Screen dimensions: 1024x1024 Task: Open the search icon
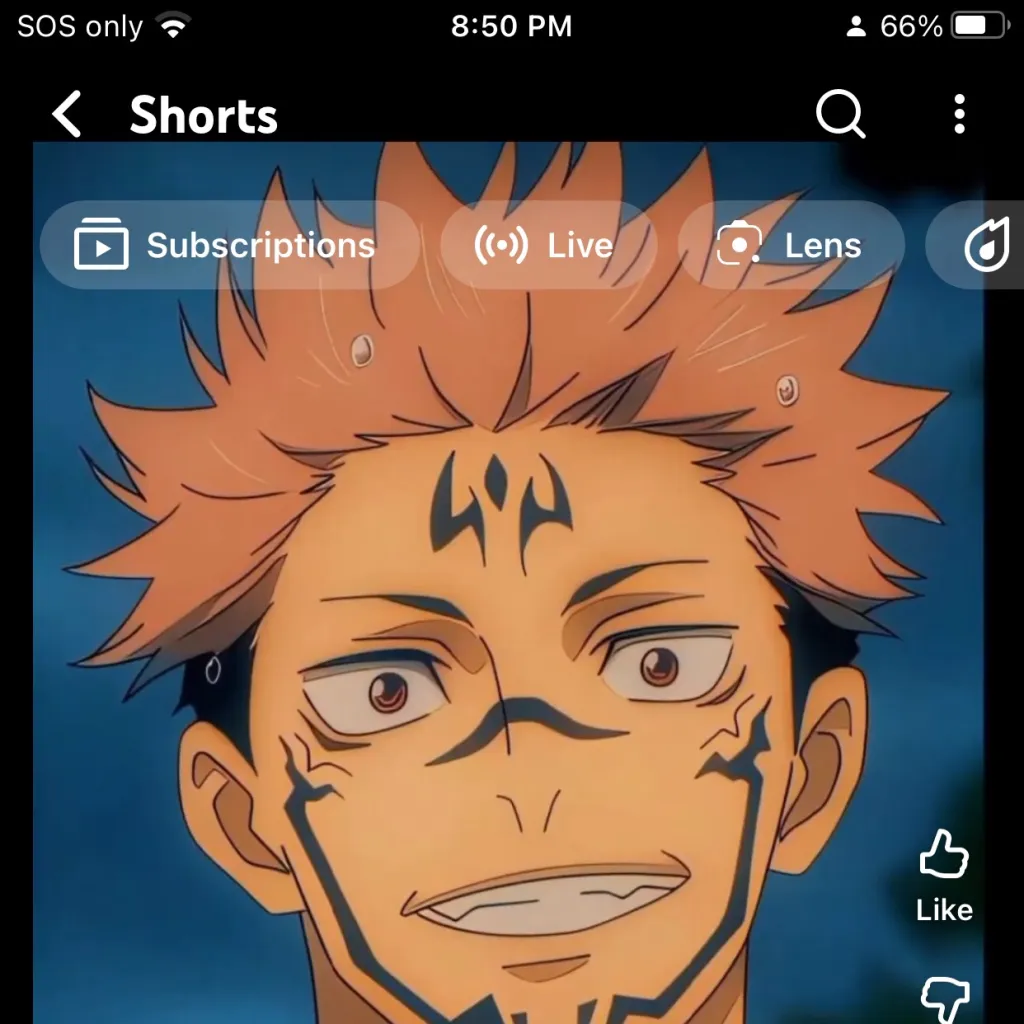[x=840, y=115]
